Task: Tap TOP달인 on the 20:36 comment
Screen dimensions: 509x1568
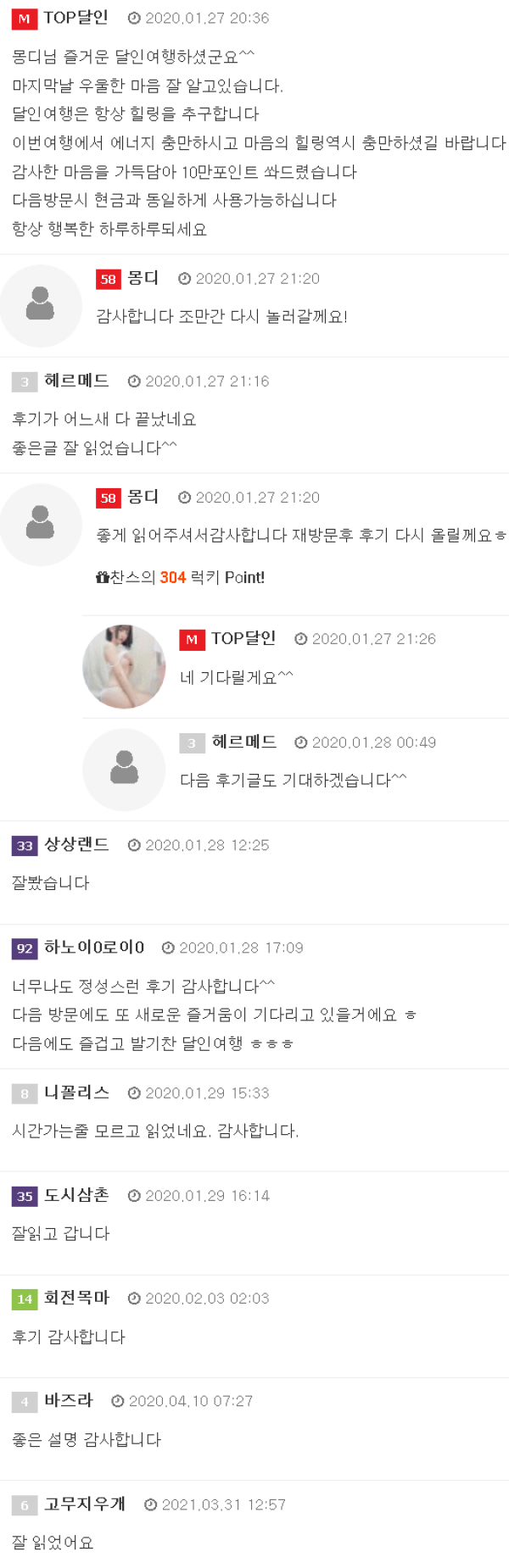Action: (76, 17)
